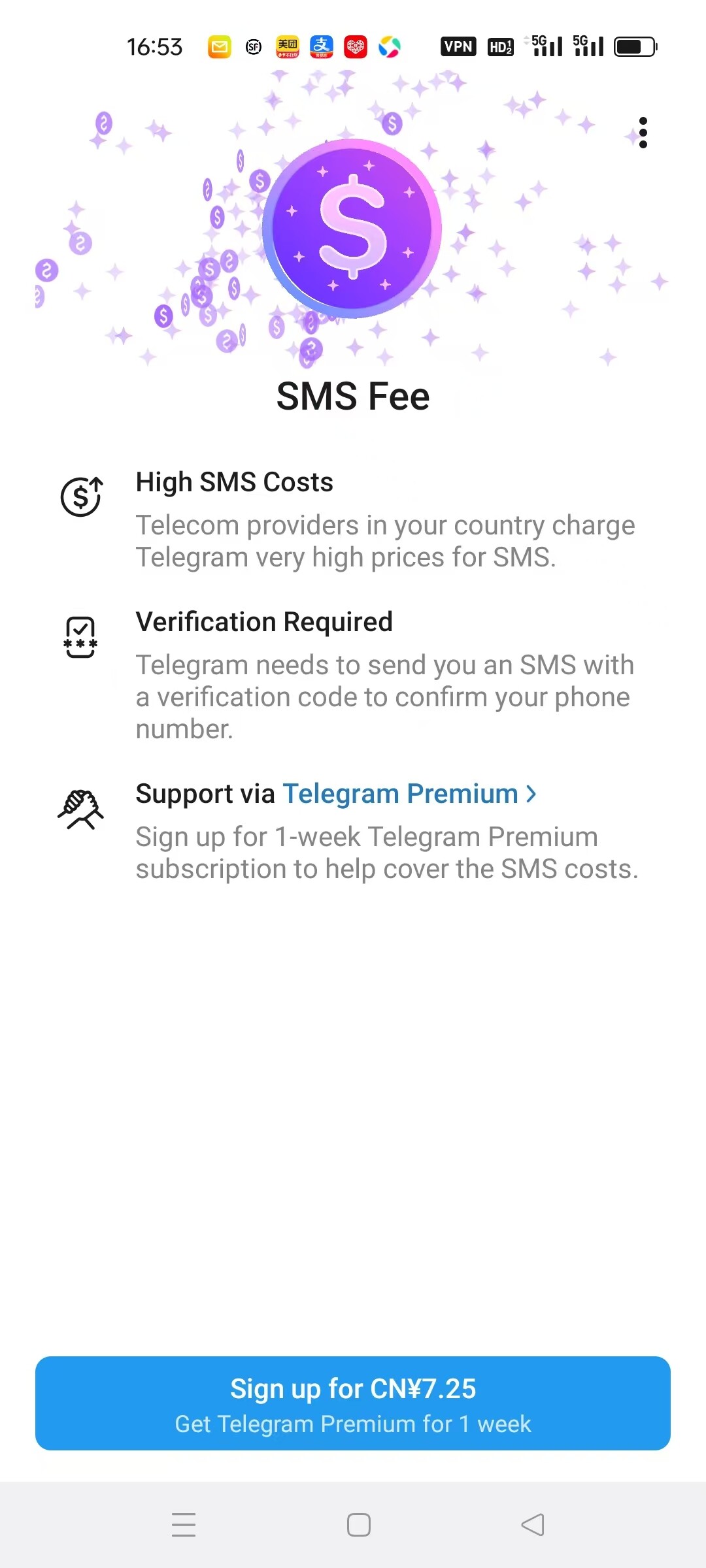Open the system recent apps menu
This screenshot has height=1568, width=706.
(184, 1525)
